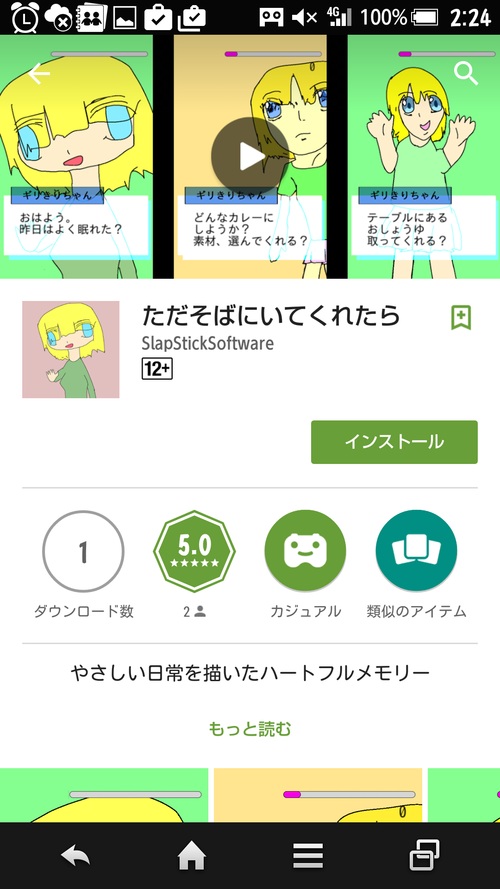Open search with the magnifier icon

466,73
